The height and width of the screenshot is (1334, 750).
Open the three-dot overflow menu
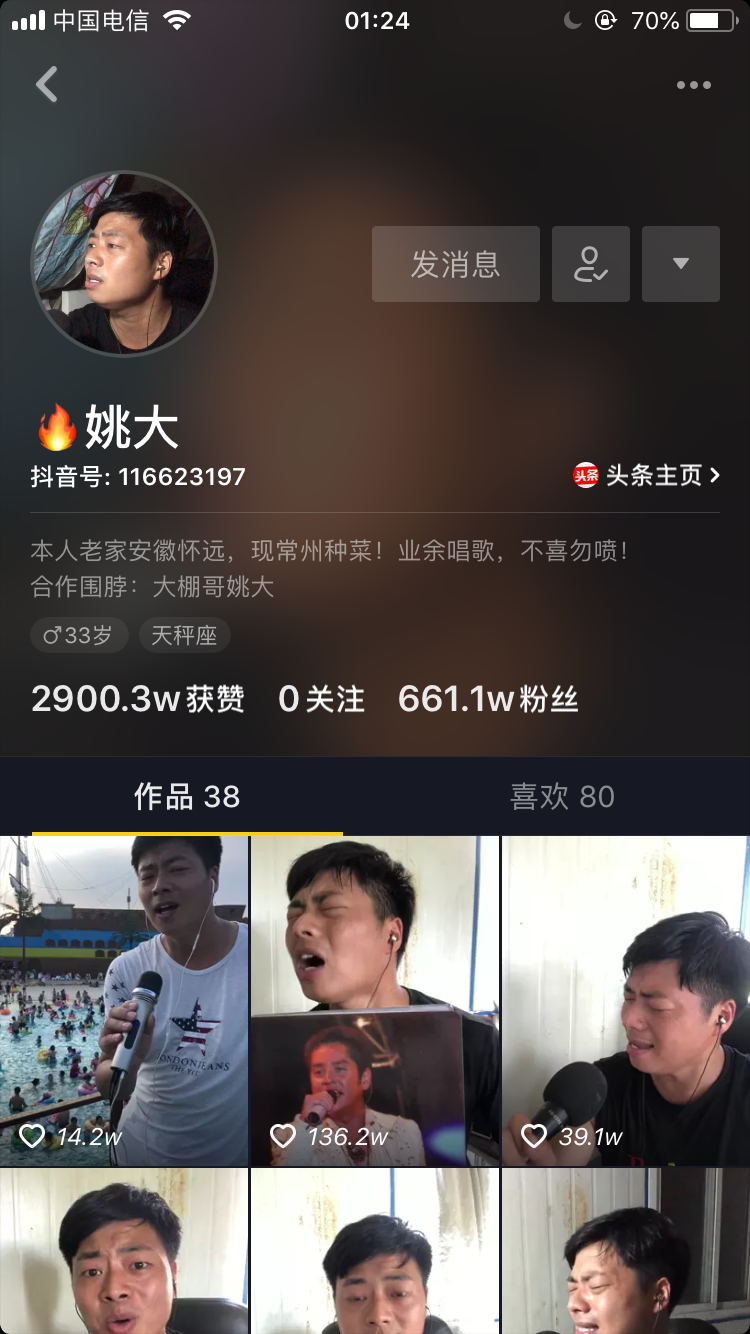[693, 85]
